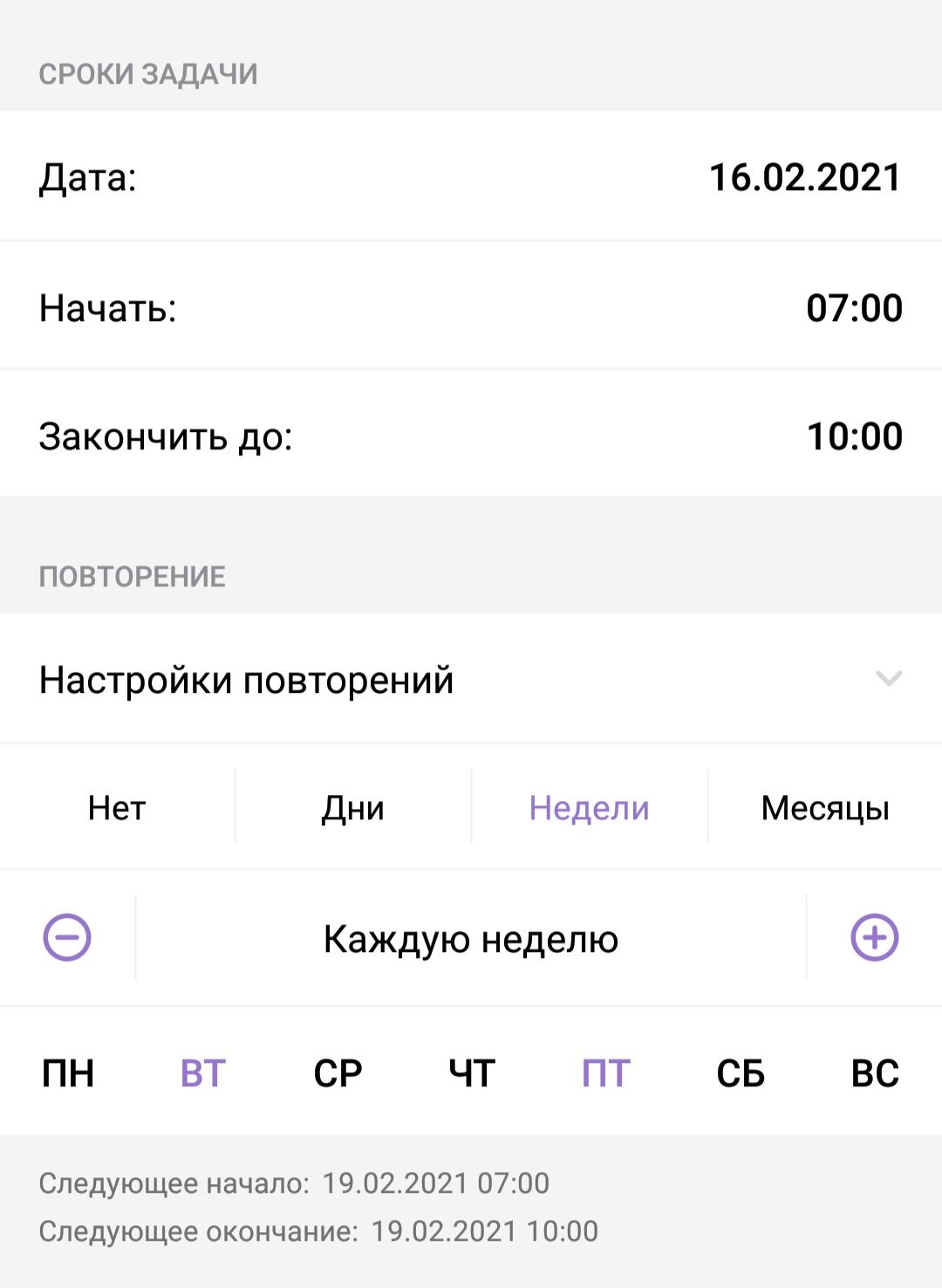Enable repeat on ПН
The height and width of the screenshot is (1288, 942).
point(68,1073)
